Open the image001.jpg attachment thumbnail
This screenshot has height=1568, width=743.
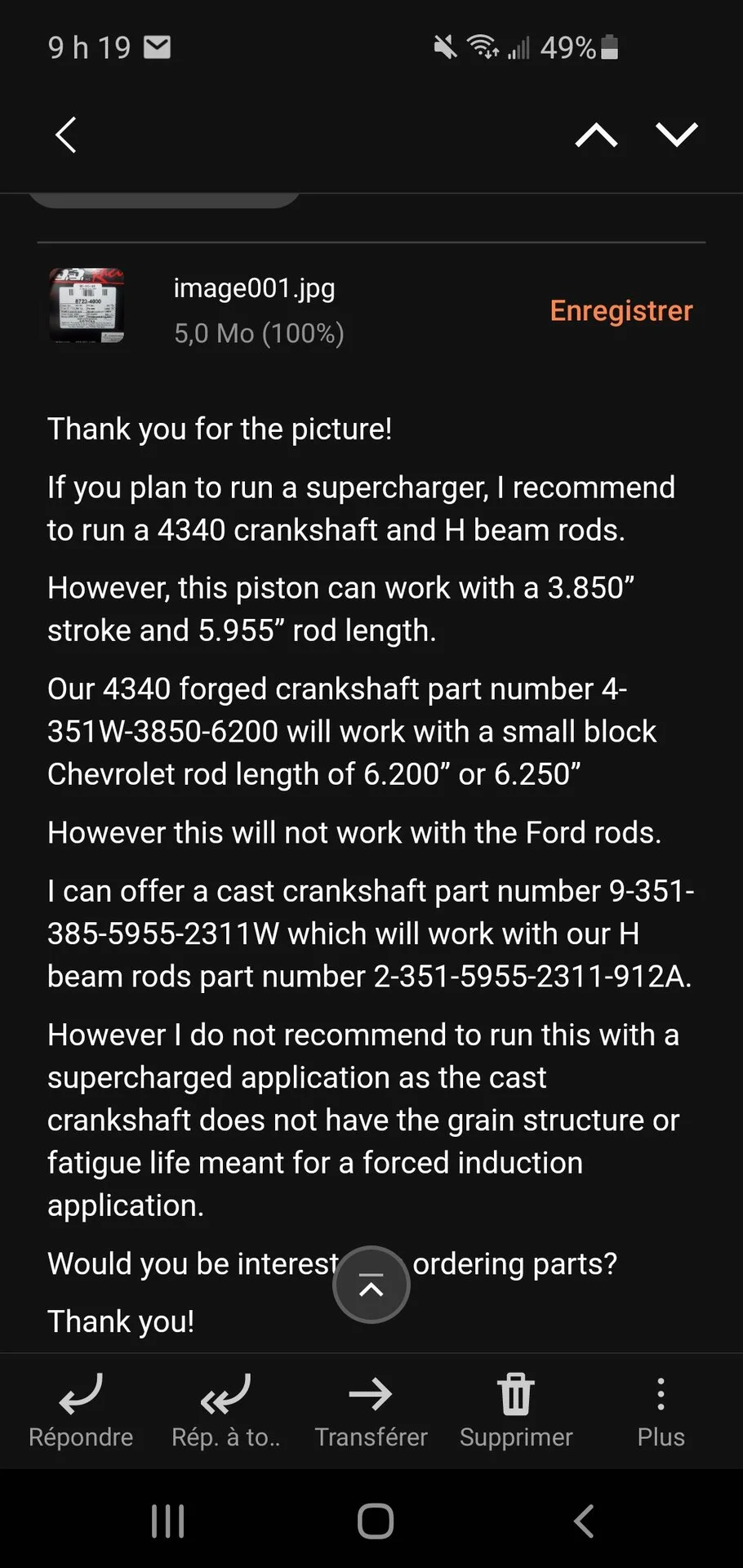point(87,305)
